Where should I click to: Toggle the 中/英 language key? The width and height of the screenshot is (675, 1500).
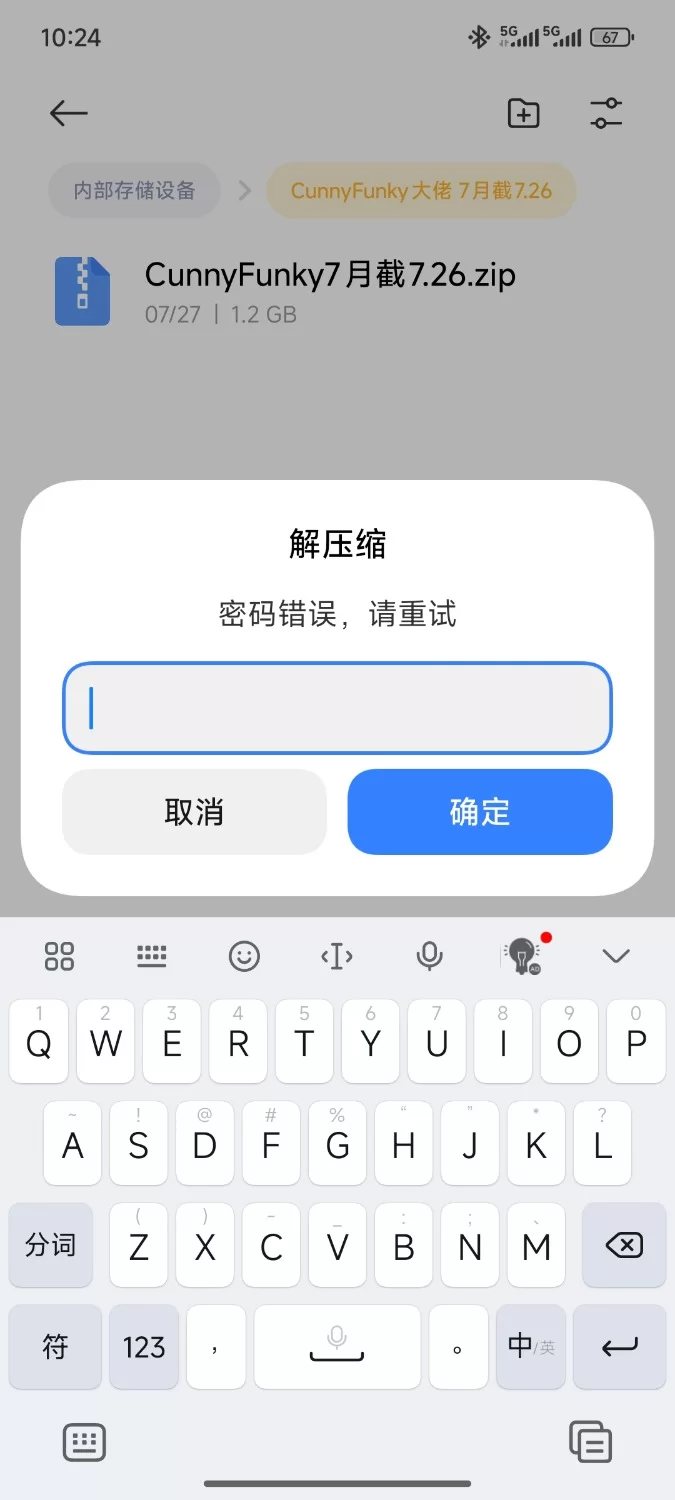(x=530, y=1347)
